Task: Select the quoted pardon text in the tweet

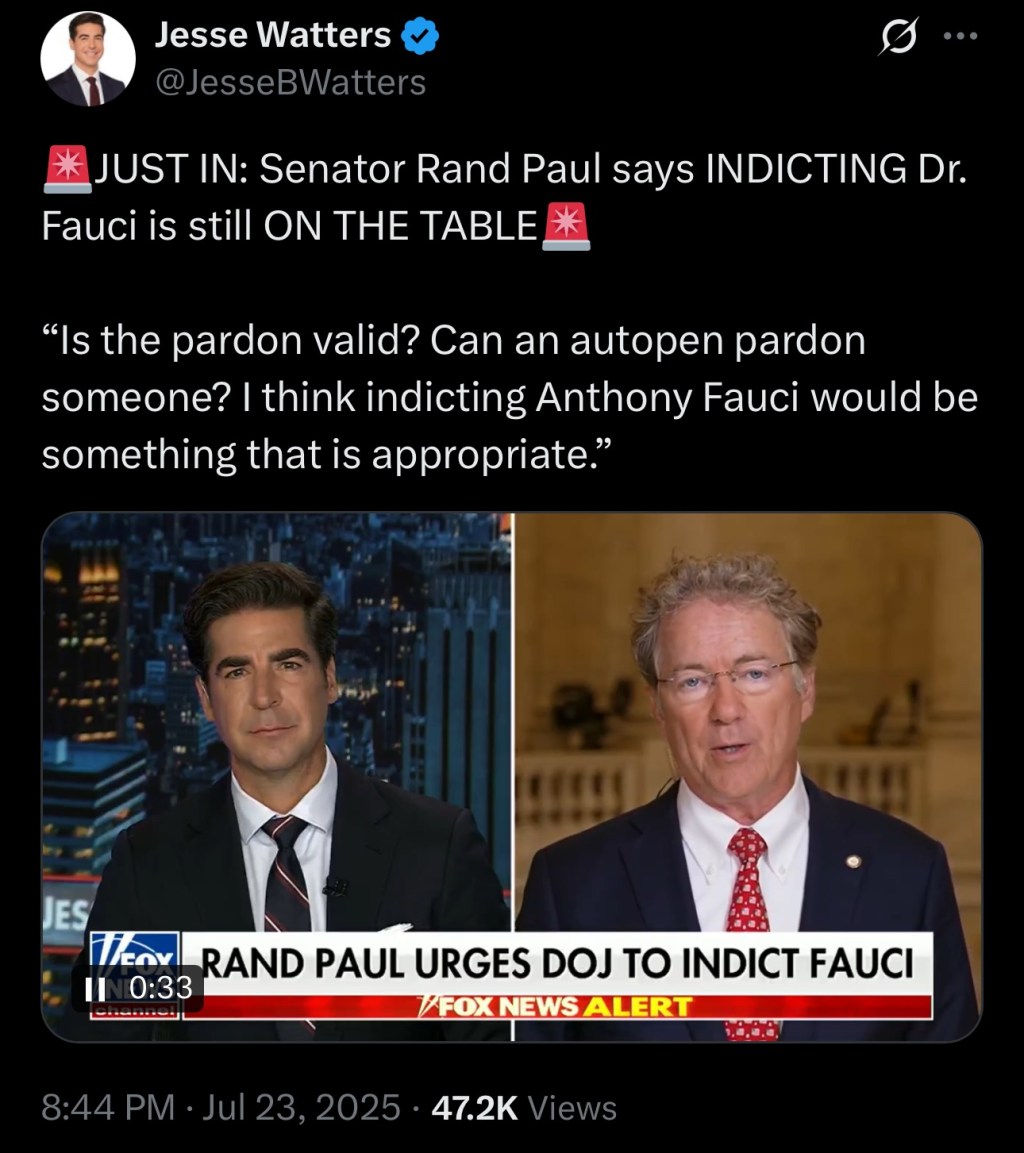Action: [500, 396]
